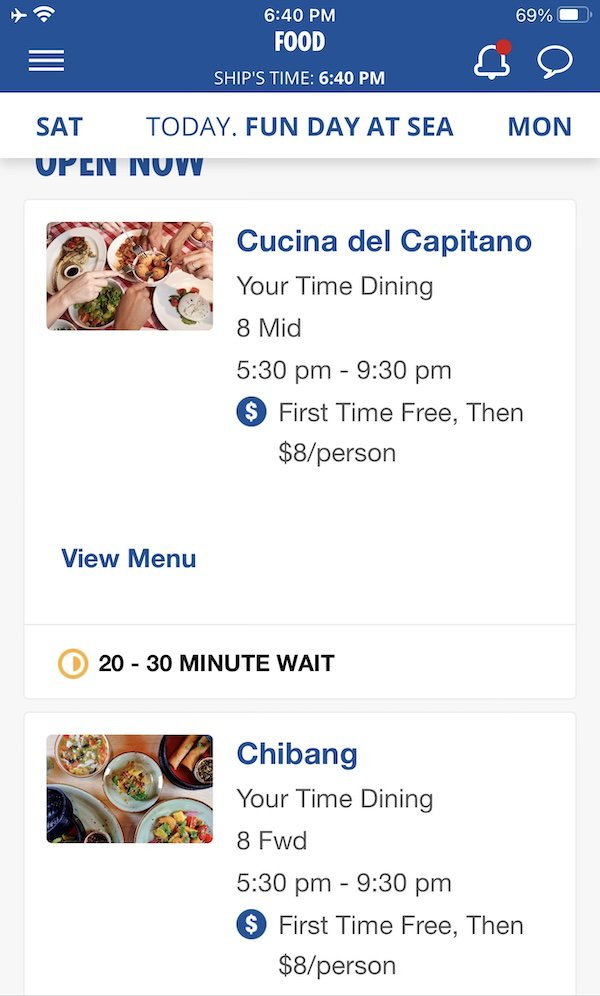
Task: Select Today Fun Day at Sea tab
Action: pos(300,126)
